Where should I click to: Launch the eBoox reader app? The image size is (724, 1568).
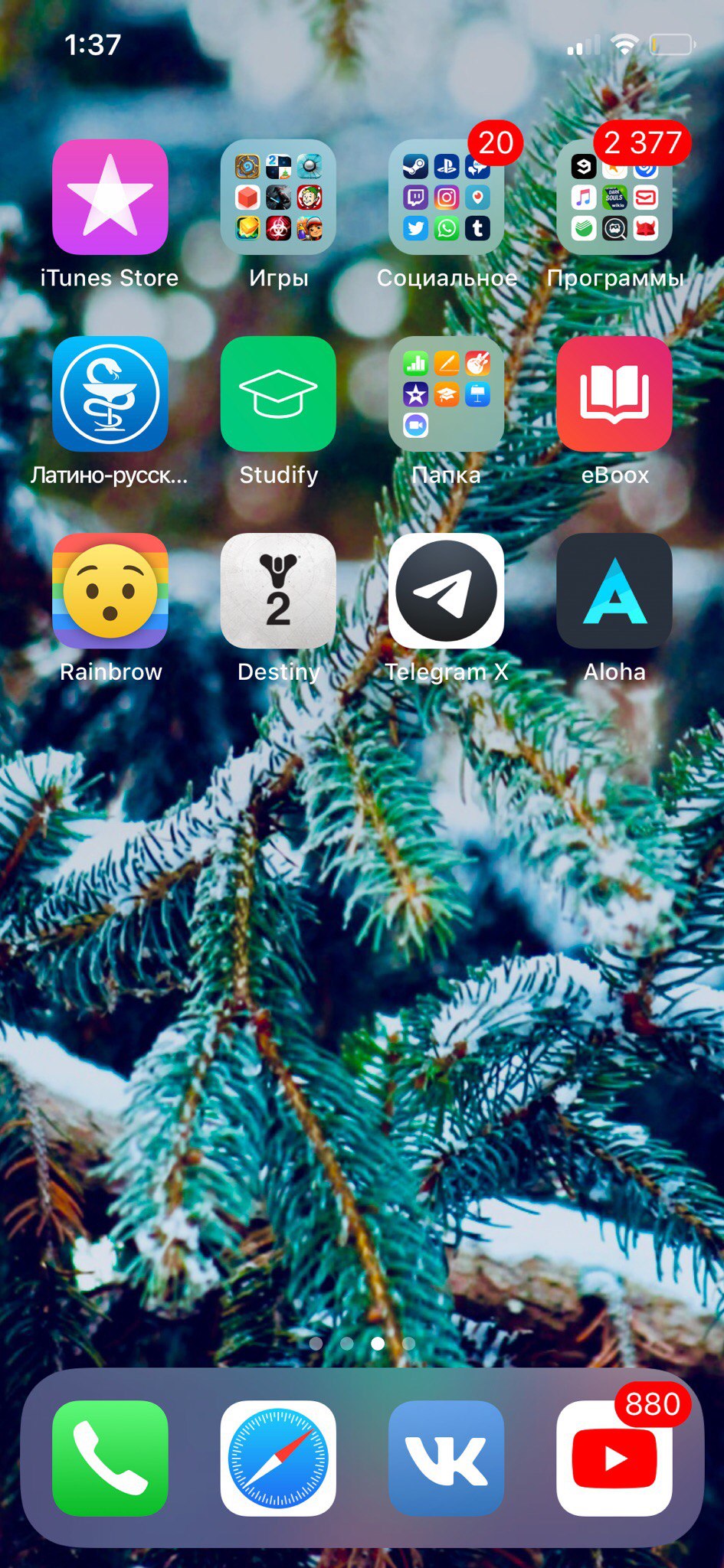point(614,394)
